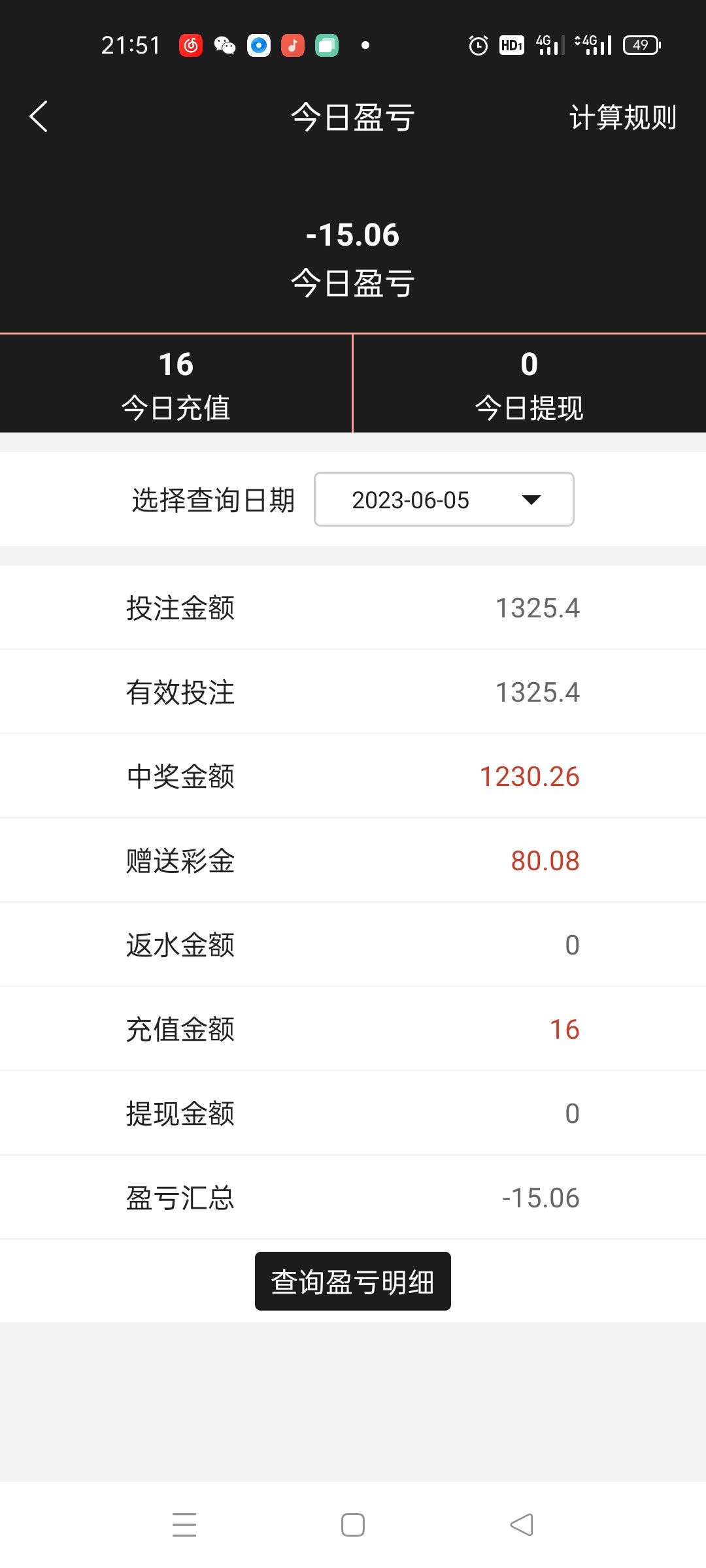706x1568 pixels.
Task: Tap the system home button
Action: (x=353, y=1525)
